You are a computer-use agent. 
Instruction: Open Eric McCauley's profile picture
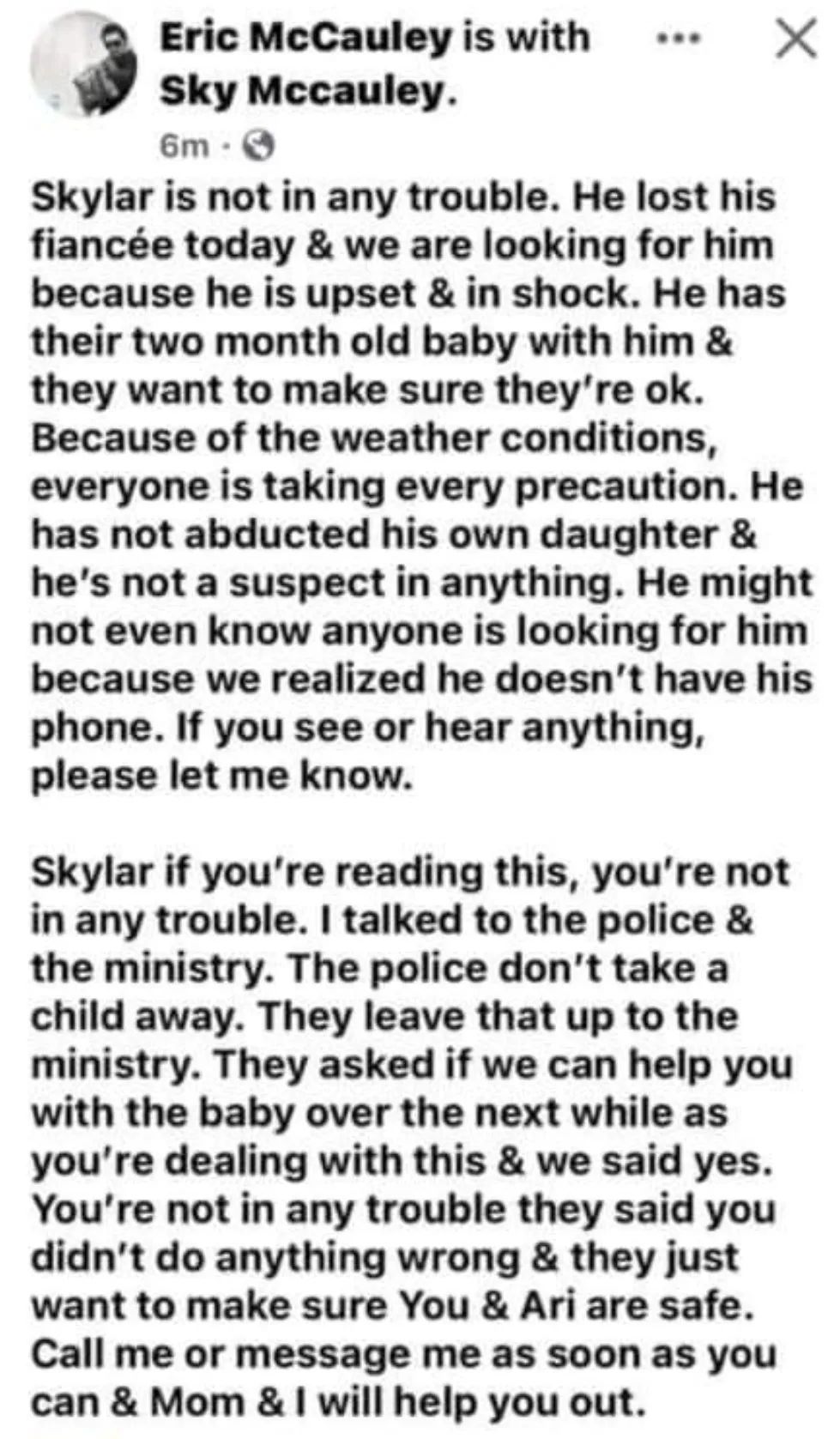click(86, 68)
